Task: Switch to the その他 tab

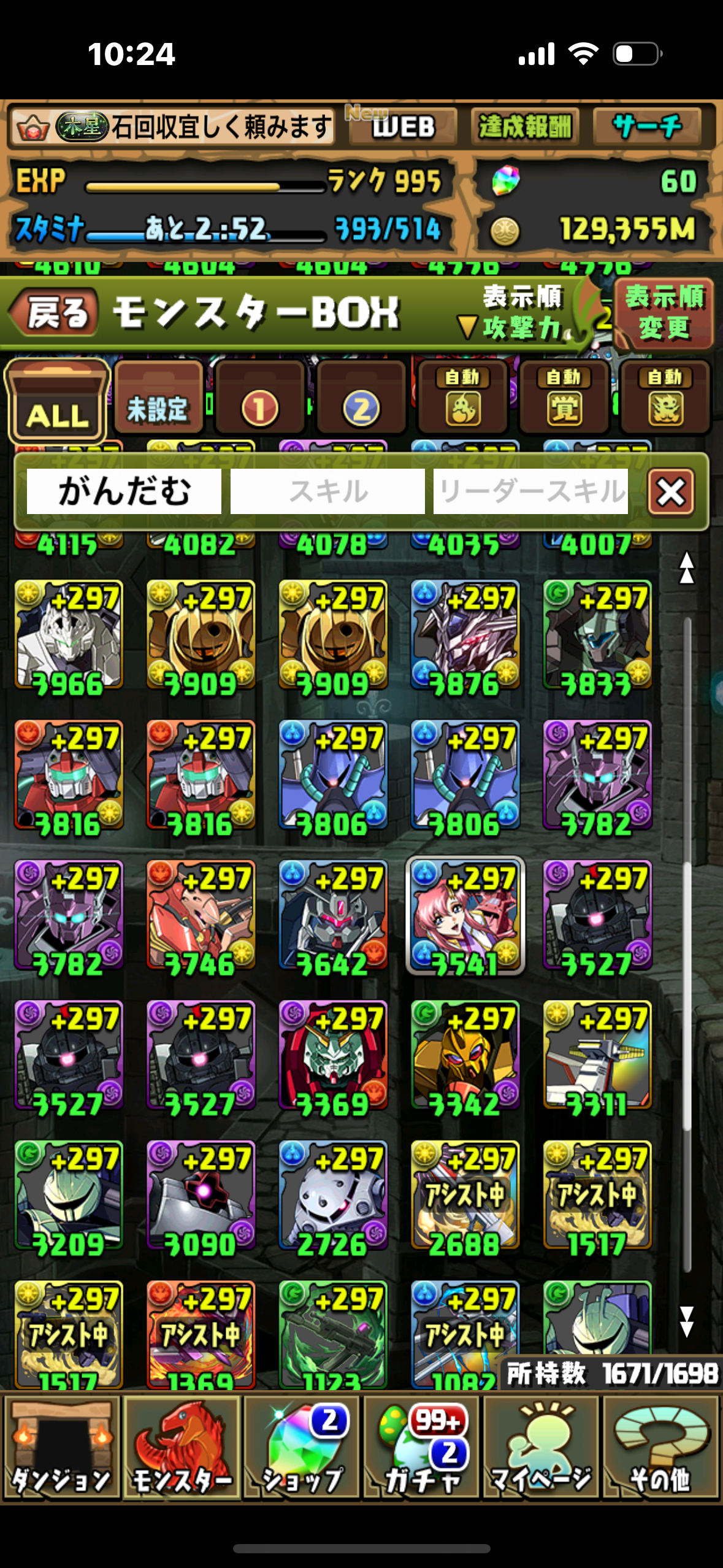Action: coord(661,1448)
